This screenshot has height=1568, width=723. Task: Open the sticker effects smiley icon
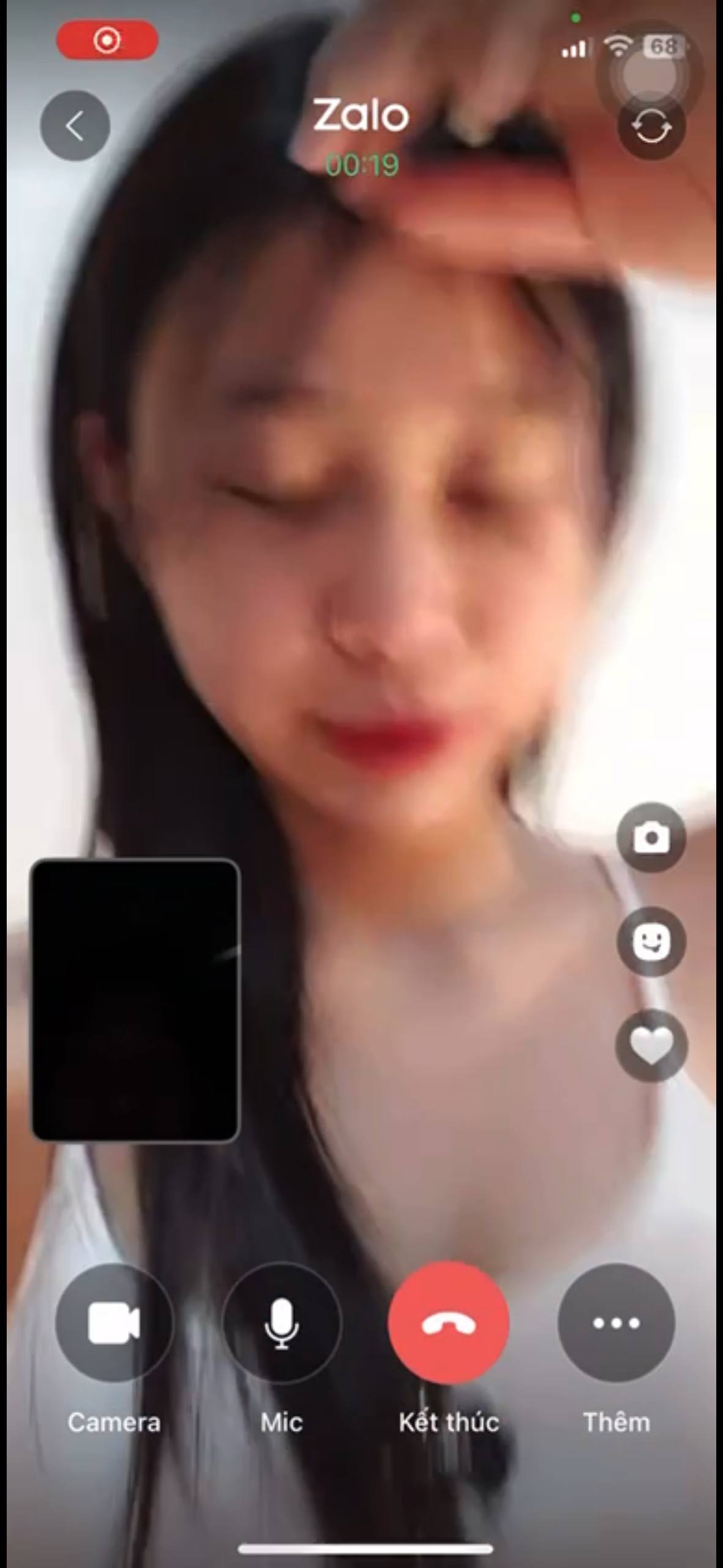pyautogui.click(x=651, y=941)
